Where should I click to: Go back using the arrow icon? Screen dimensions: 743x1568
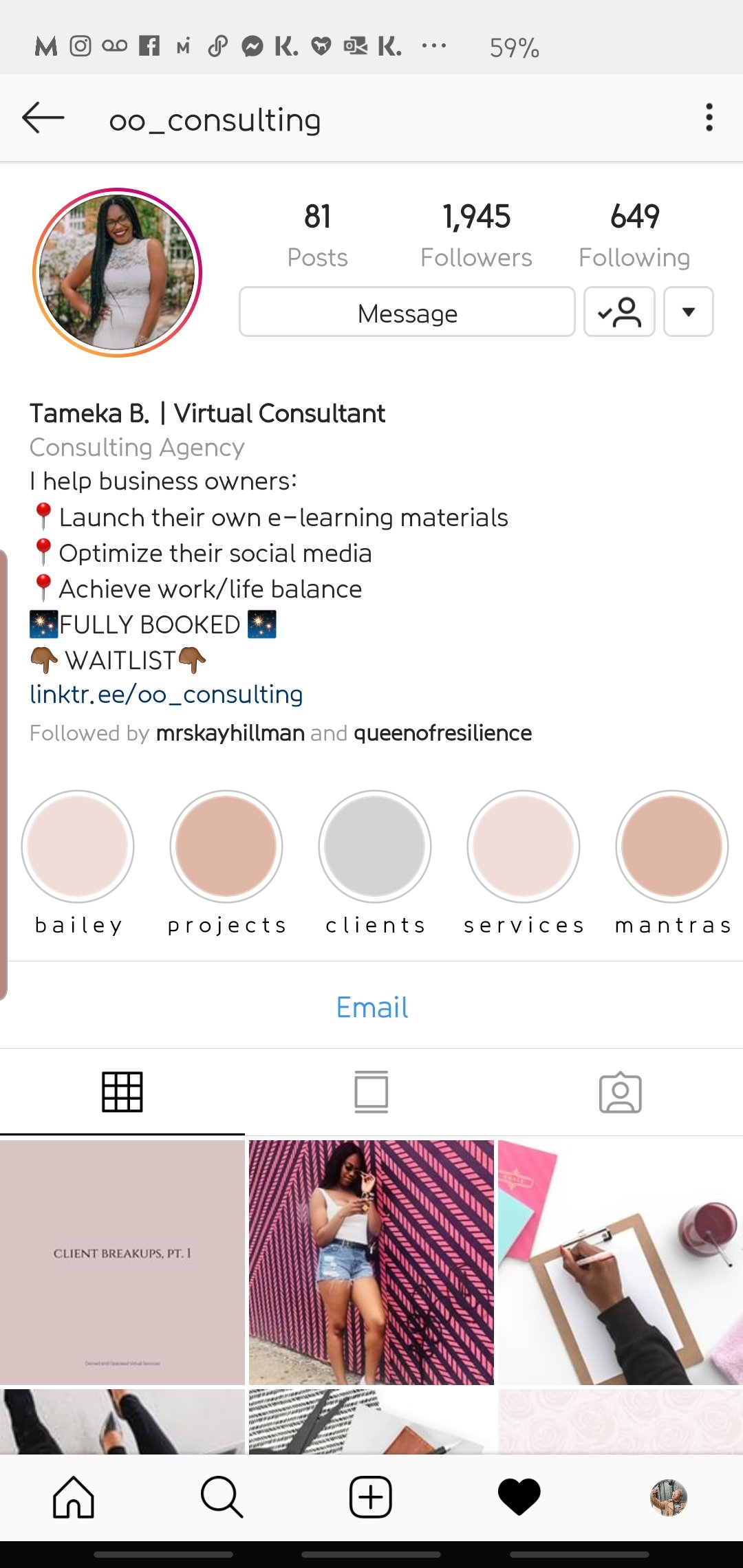[43, 118]
